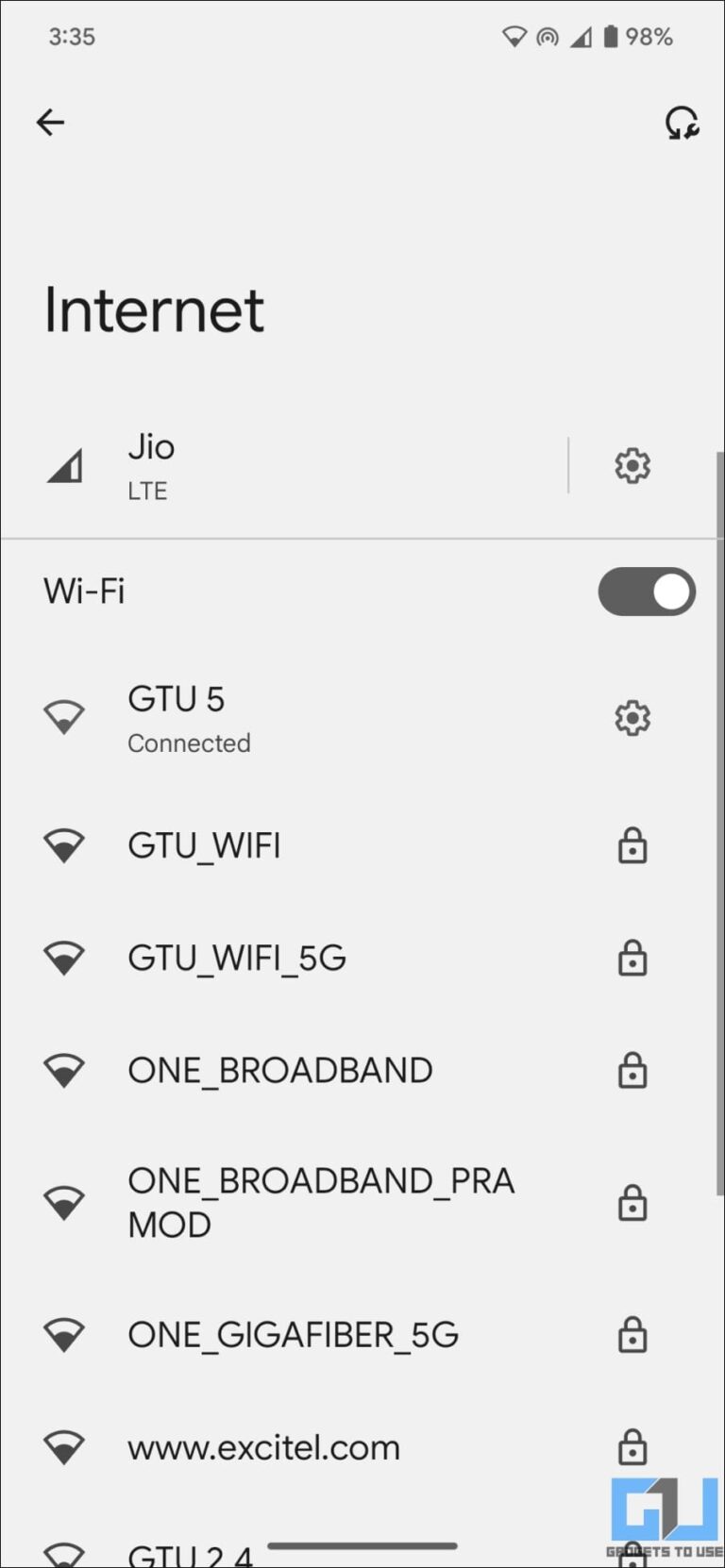Screen dimensions: 725x1568
Task: Toggle Wi-Fi switch to disable wireless
Action: pyautogui.click(x=647, y=592)
